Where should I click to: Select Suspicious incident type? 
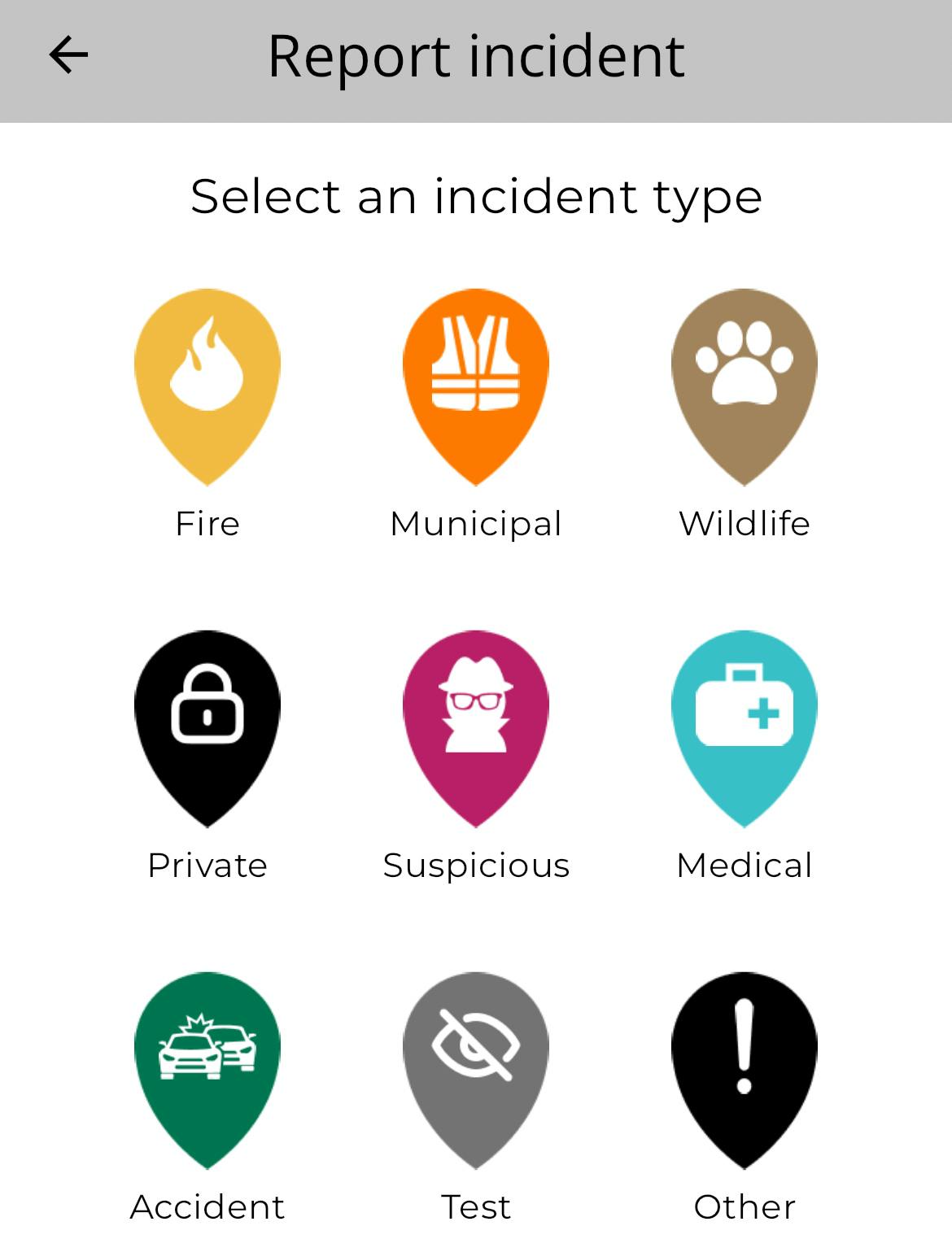pos(476,726)
